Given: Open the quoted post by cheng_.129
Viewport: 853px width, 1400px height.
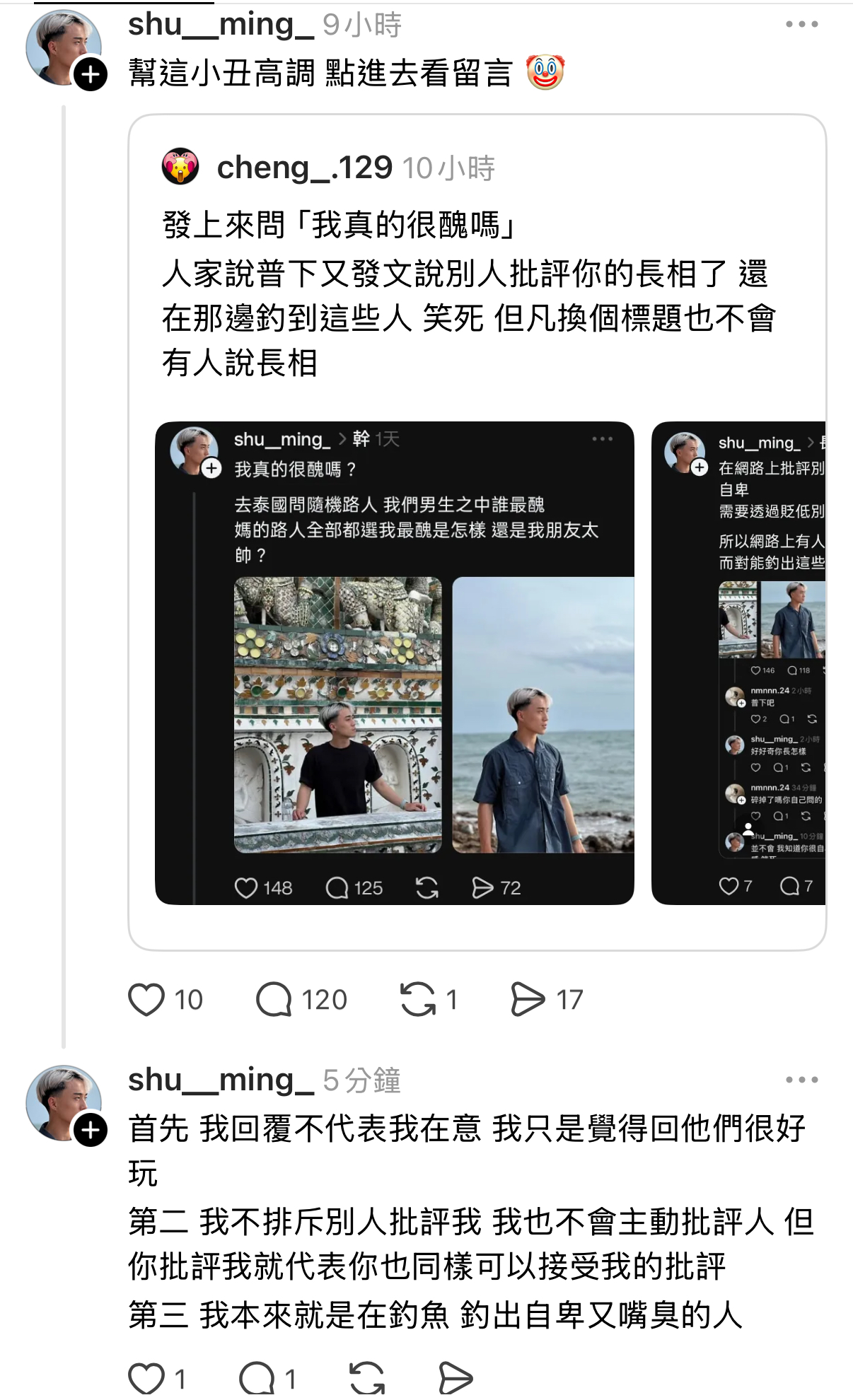Looking at the screenshot, I should [x=477, y=532].
